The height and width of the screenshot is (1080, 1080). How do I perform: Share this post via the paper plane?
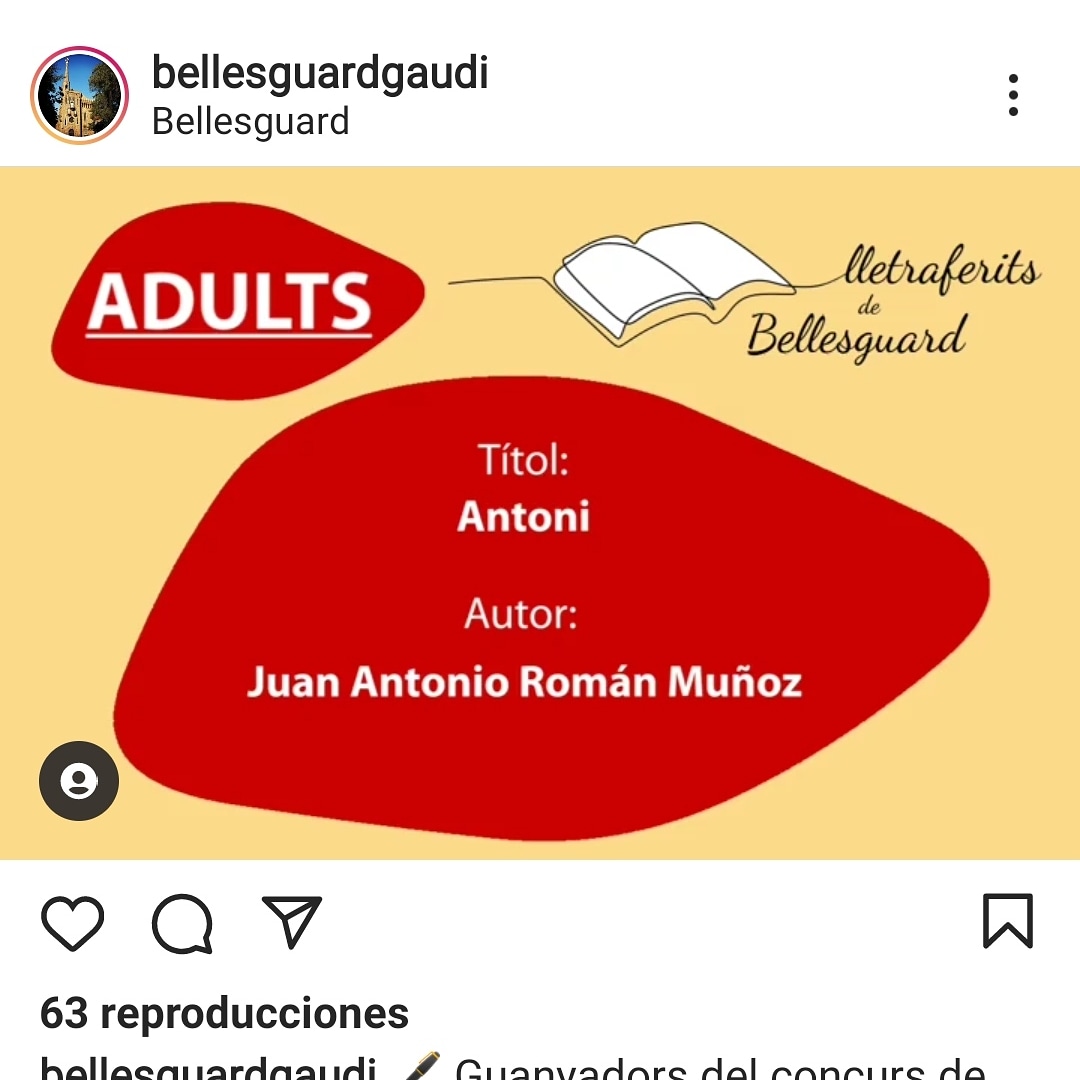click(291, 921)
